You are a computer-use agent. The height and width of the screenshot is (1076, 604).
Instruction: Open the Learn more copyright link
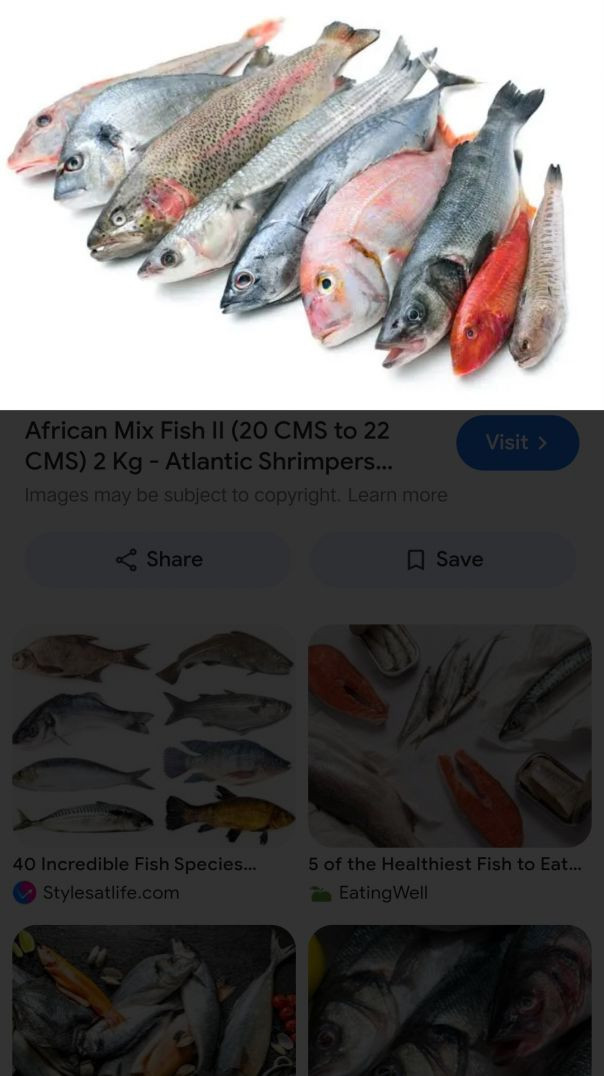pos(397,495)
